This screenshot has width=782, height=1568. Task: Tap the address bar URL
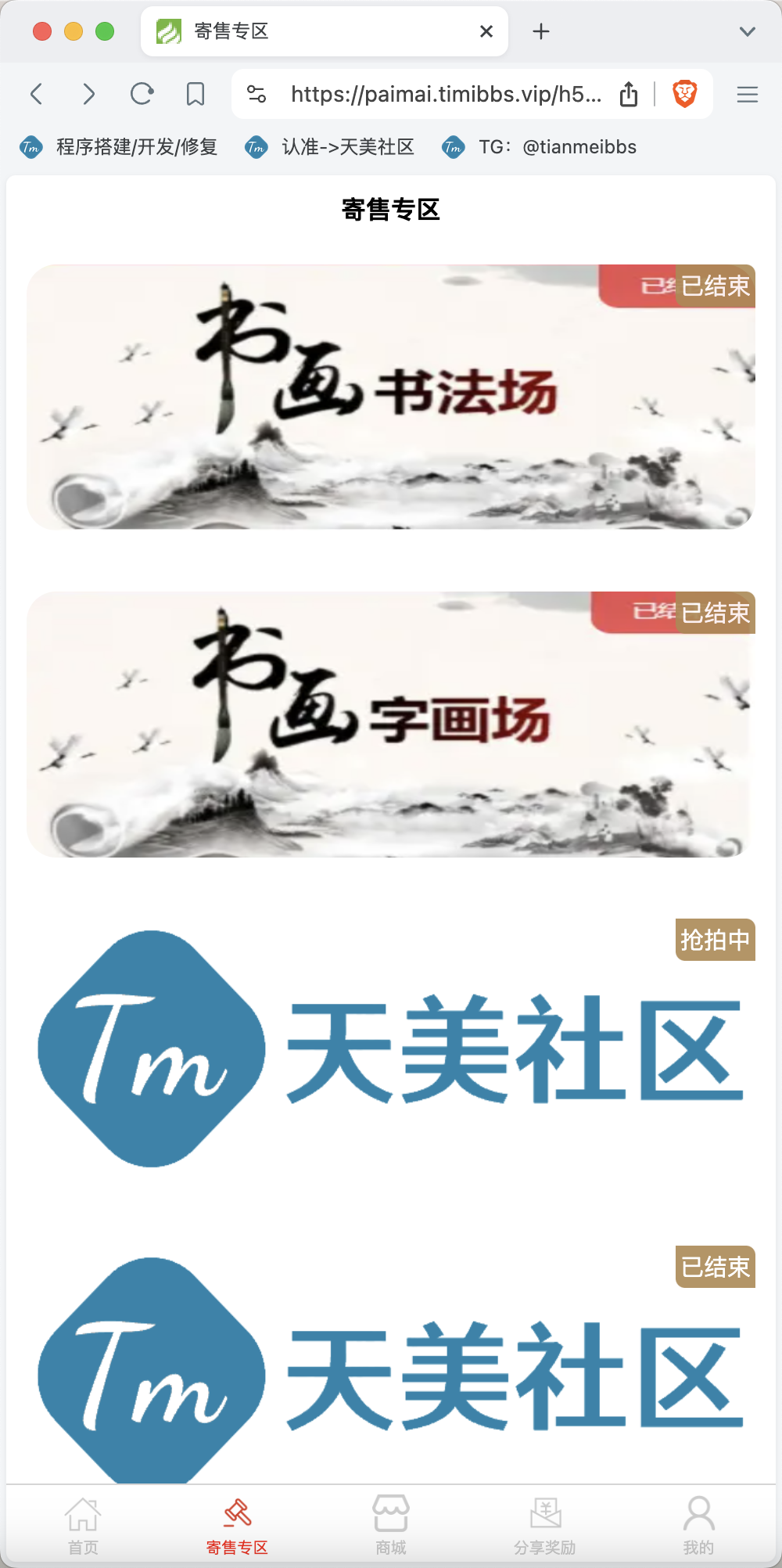tap(446, 95)
